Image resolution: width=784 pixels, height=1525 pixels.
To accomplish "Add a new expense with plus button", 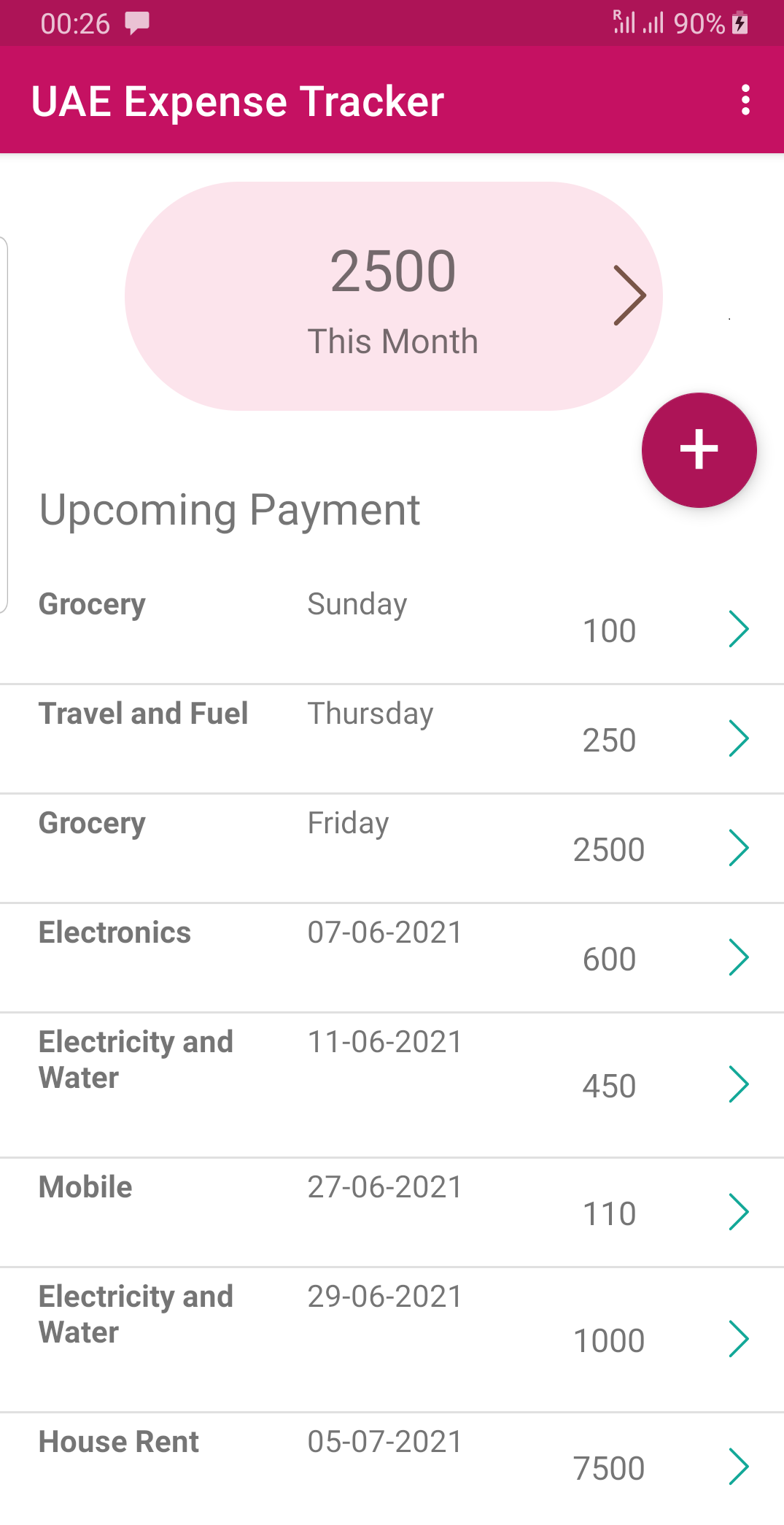I will [x=699, y=450].
